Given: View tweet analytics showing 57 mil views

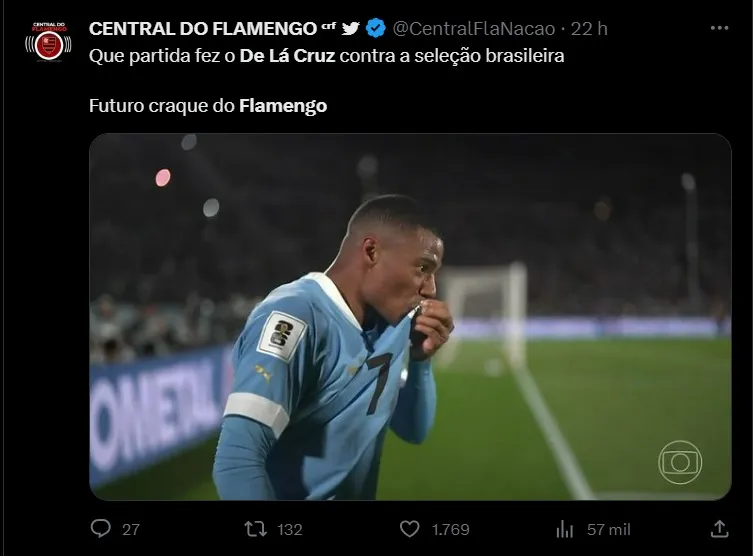Looking at the screenshot, I should click(x=564, y=528).
